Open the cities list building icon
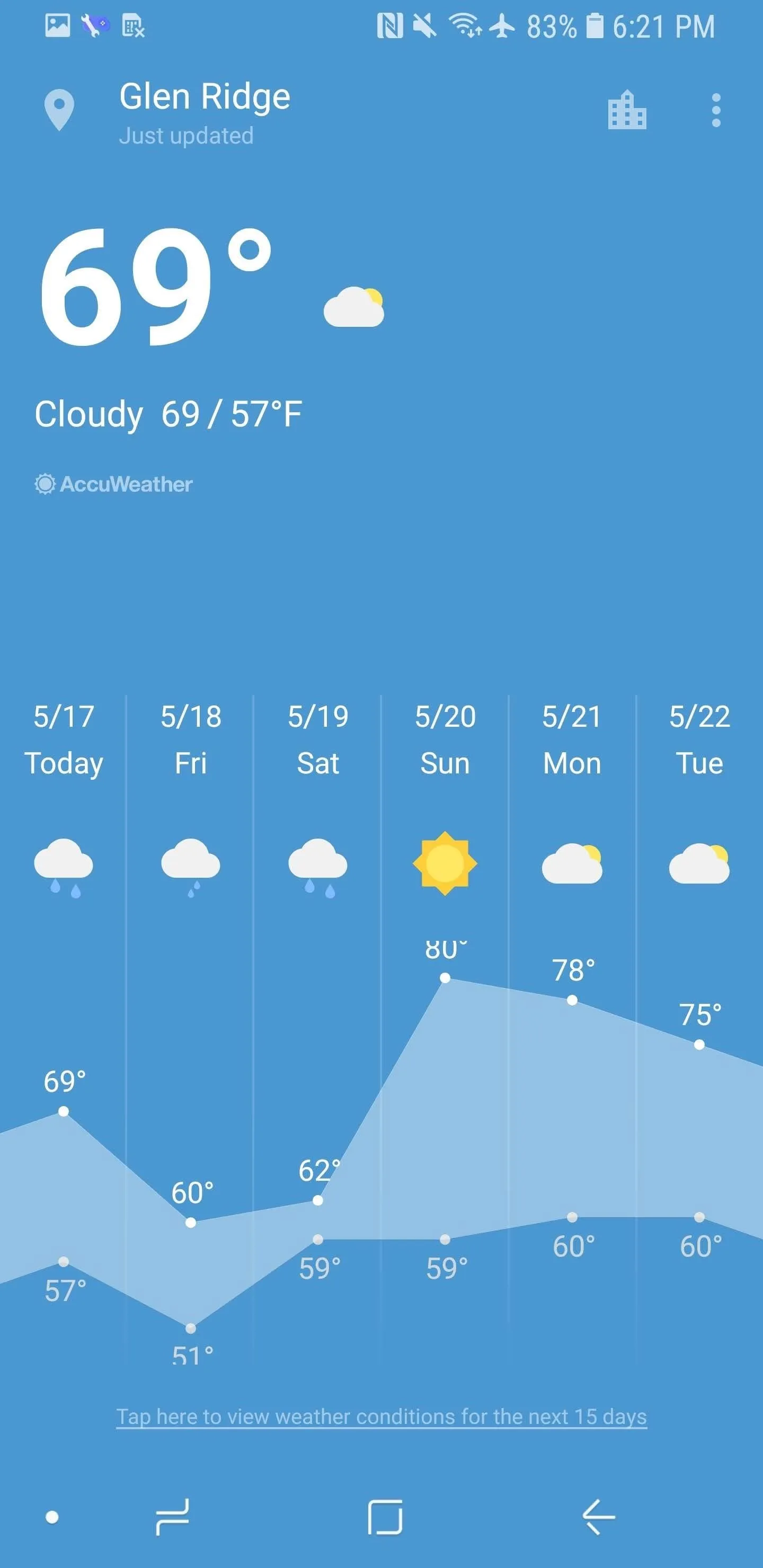 pyautogui.click(x=627, y=110)
